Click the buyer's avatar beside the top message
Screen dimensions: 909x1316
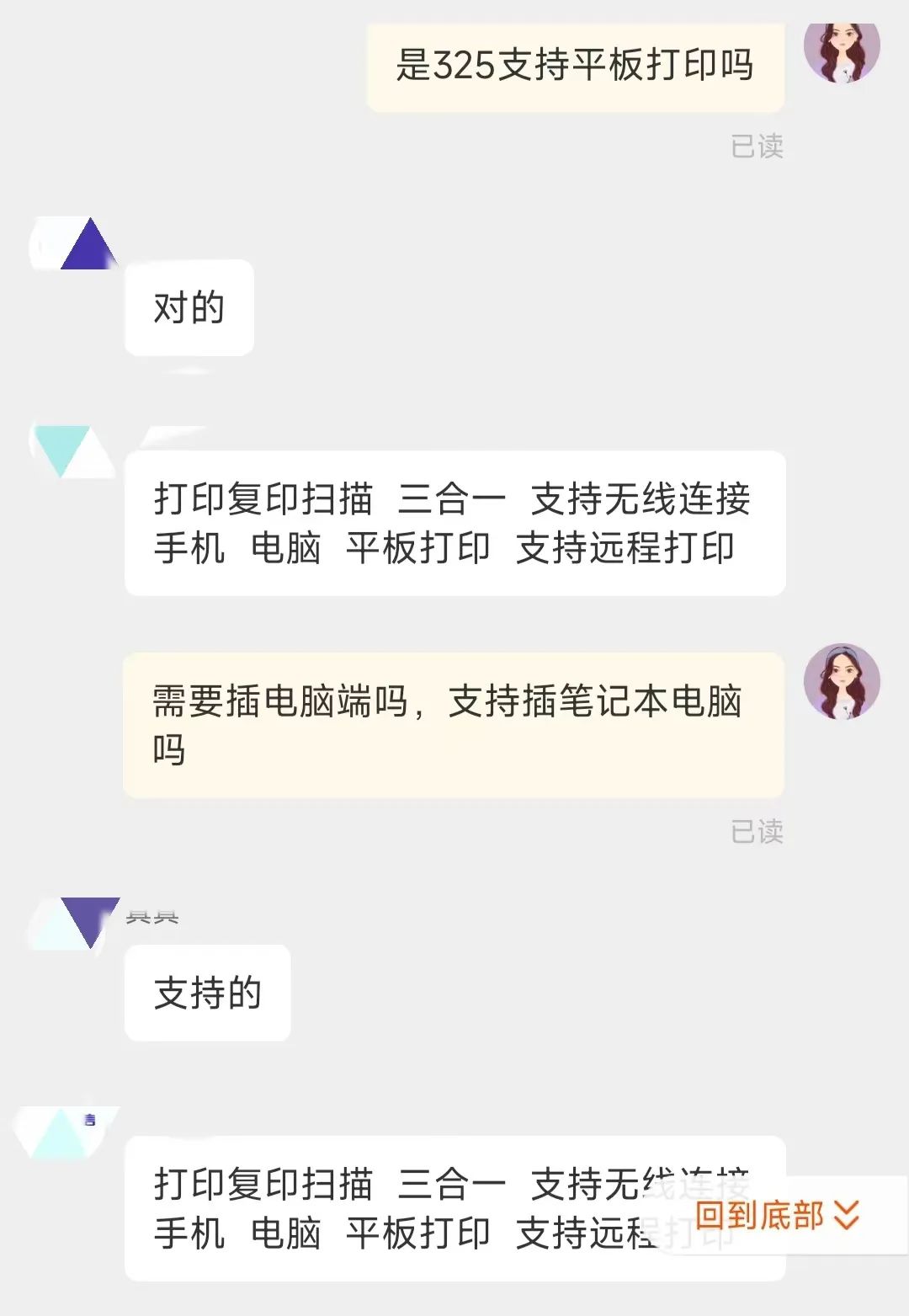(842, 52)
